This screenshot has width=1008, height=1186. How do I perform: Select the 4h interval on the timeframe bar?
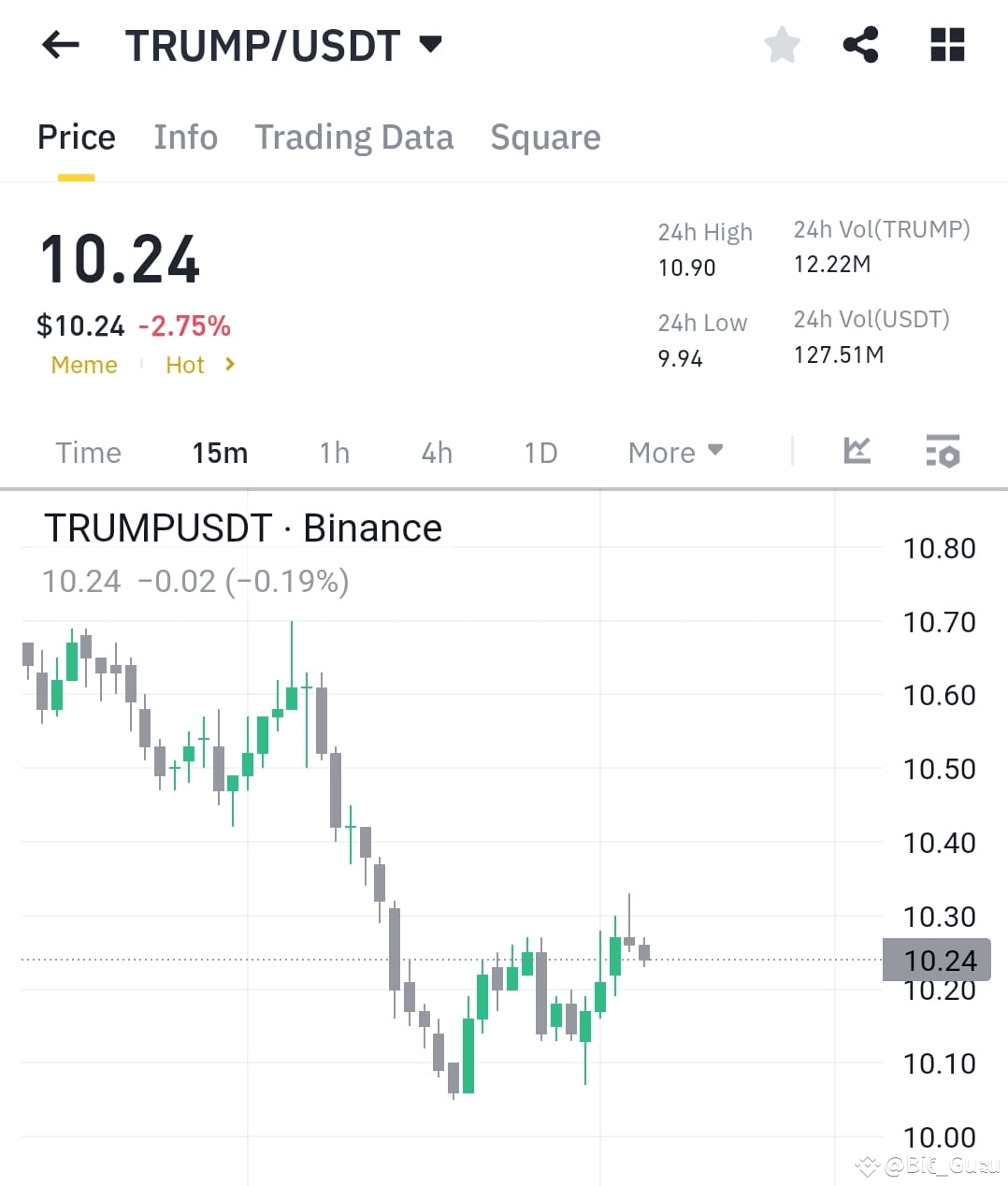click(436, 452)
